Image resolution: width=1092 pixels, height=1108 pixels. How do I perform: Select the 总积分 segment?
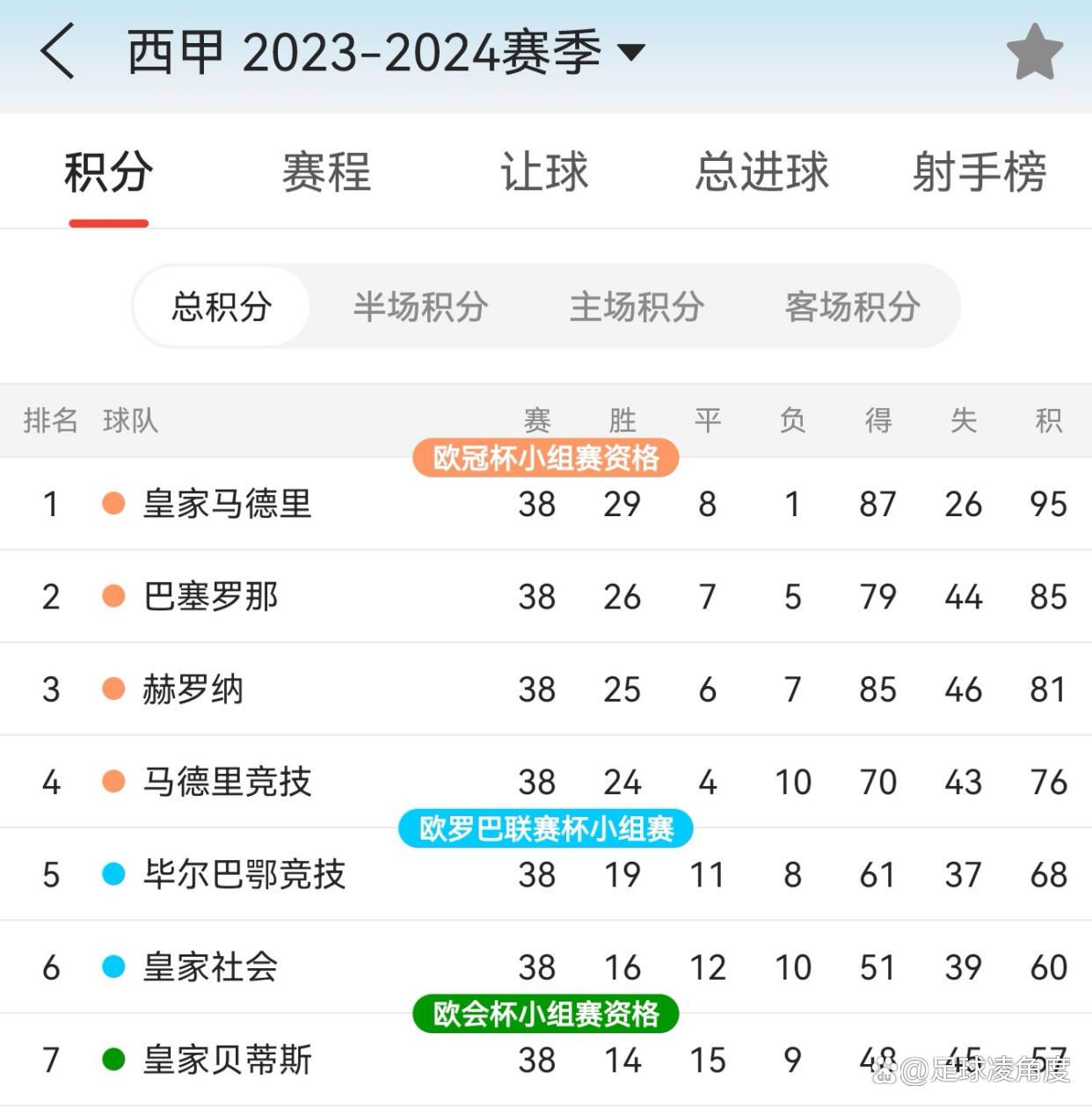(x=222, y=307)
